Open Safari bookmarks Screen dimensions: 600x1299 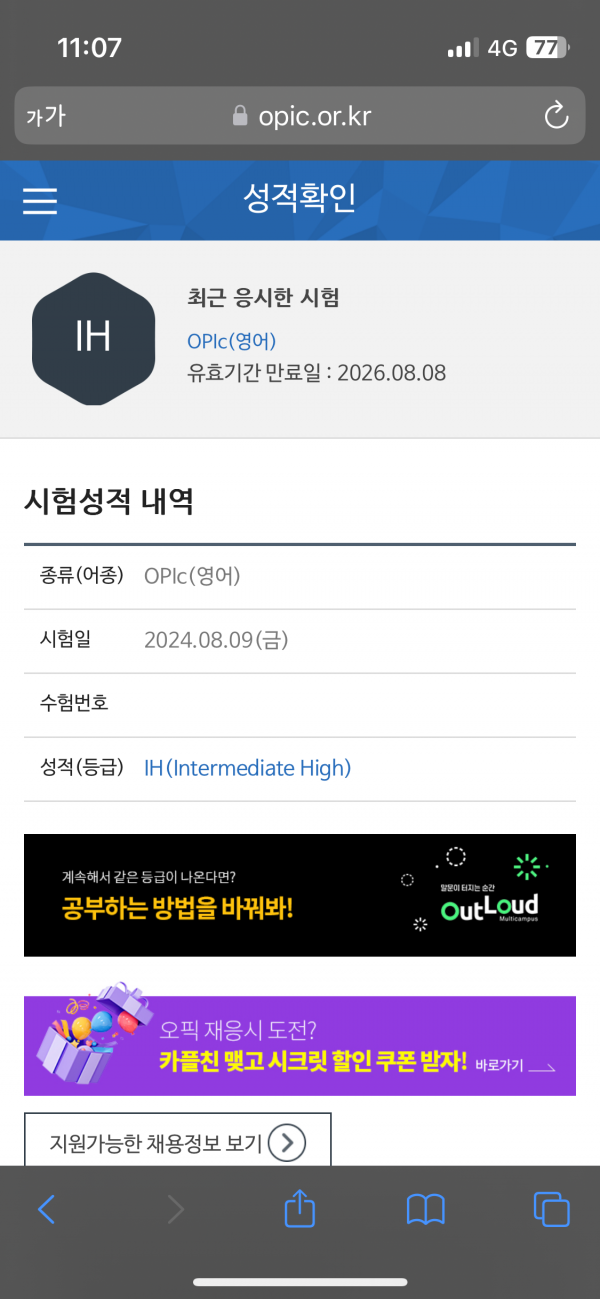[x=426, y=1210]
